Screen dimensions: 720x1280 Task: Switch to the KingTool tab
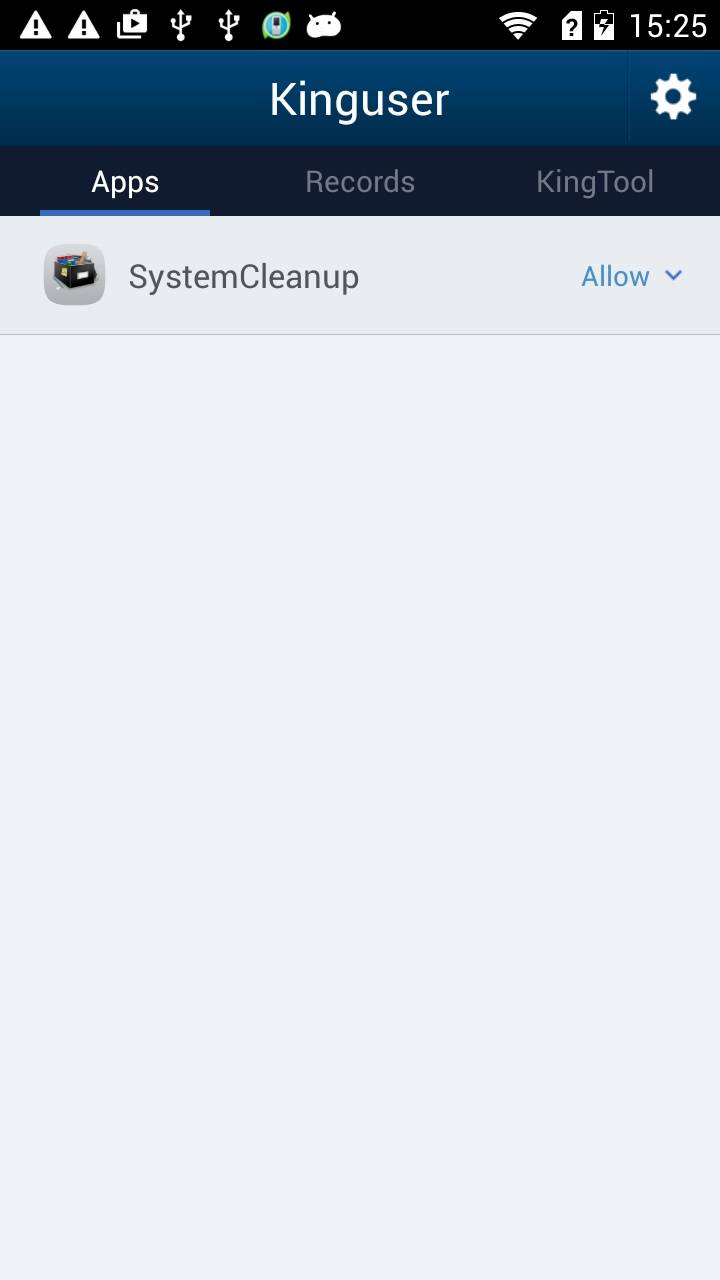tap(595, 182)
